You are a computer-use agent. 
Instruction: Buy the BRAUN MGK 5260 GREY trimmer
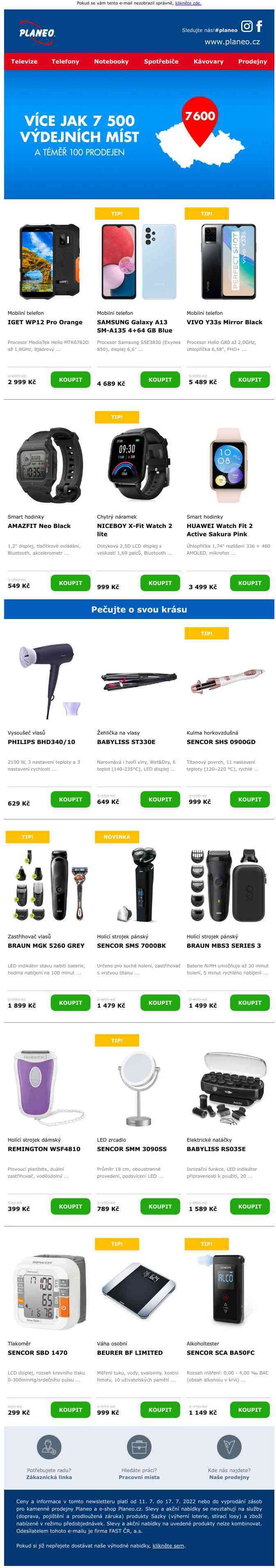tap(70, 1003)
